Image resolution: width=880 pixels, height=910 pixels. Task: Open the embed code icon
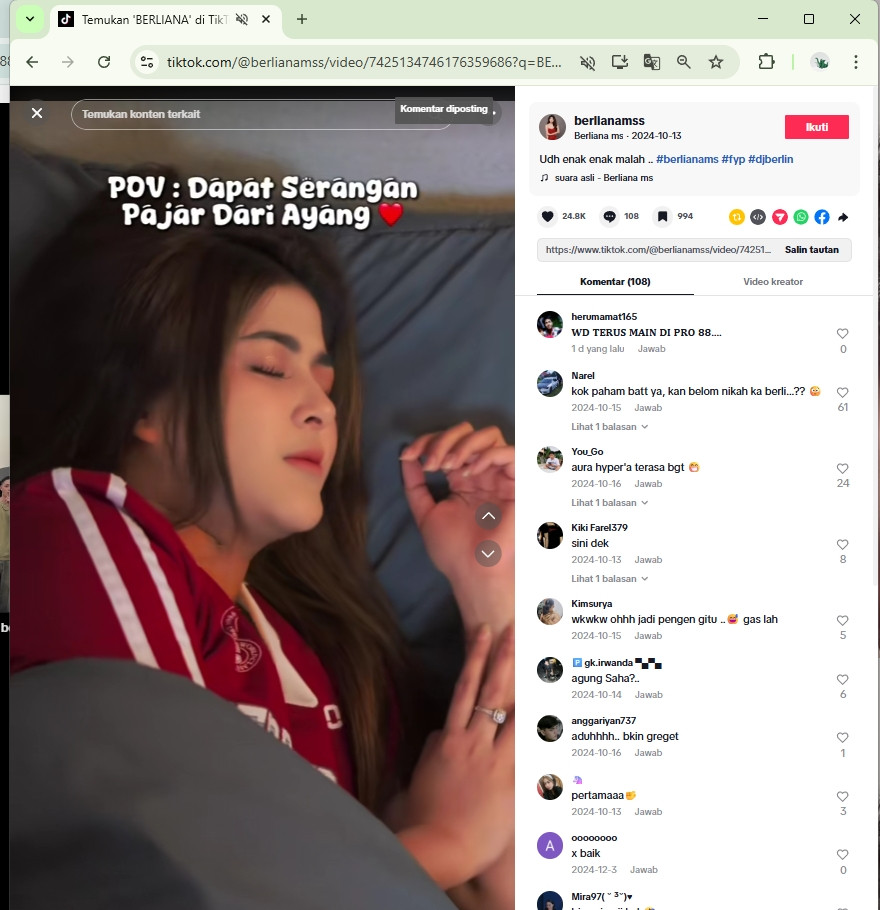[758, 217]
